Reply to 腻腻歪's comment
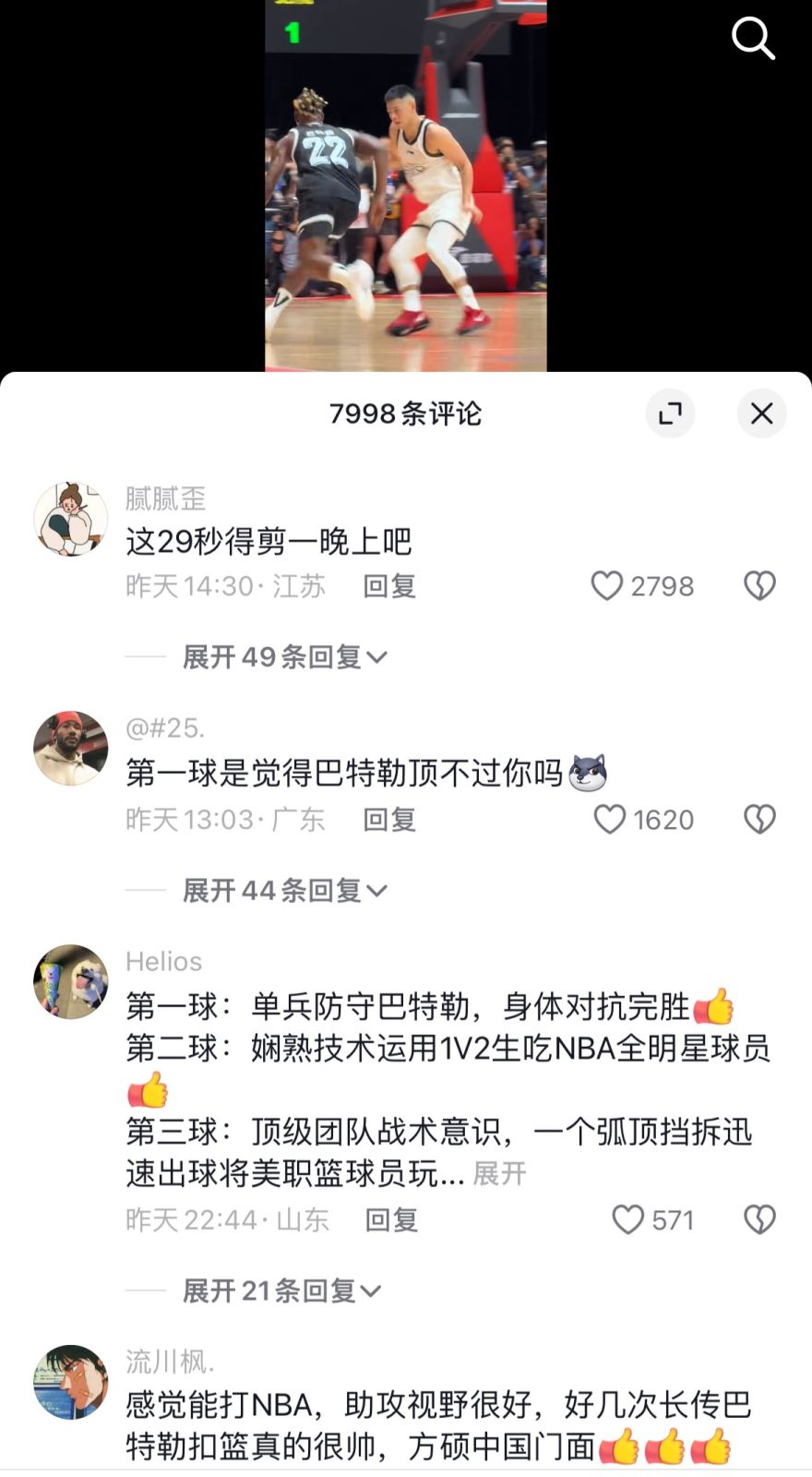This screenshot has width=812, height=1477. pos(388,586)
